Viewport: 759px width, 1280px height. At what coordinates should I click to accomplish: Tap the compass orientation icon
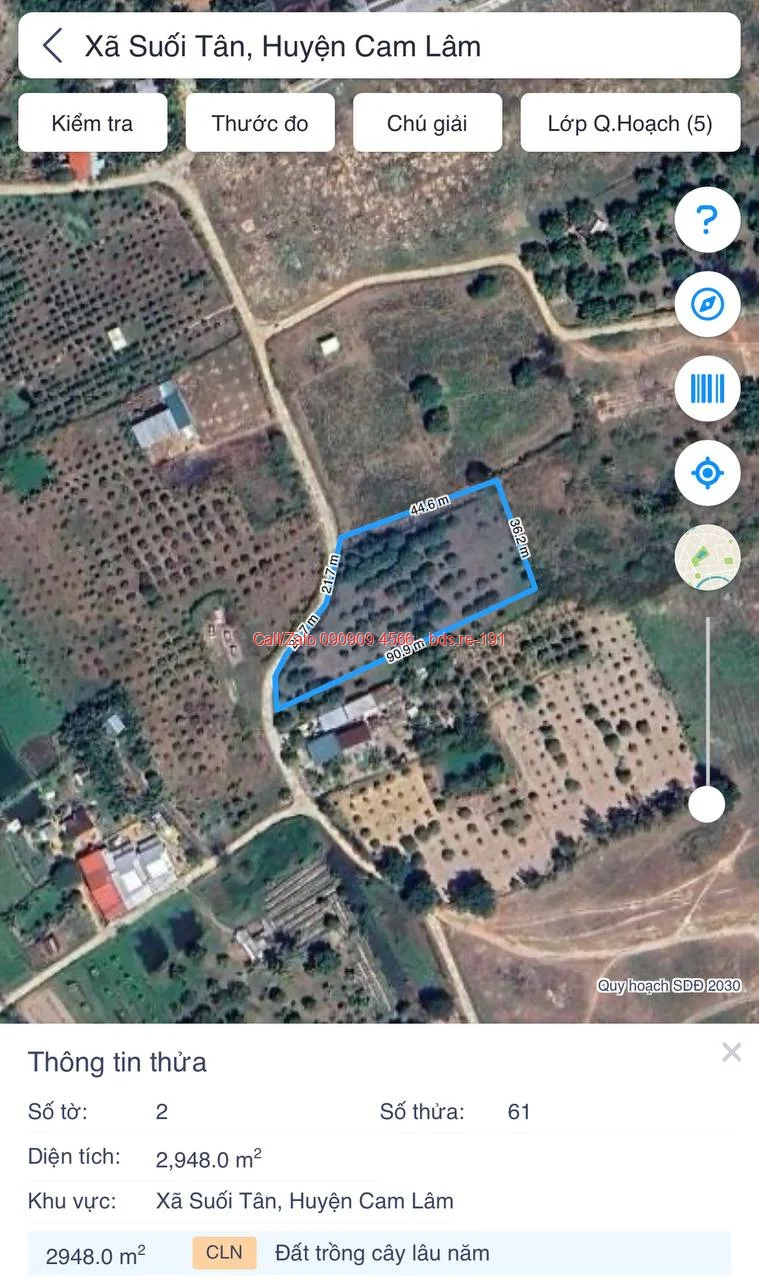(707, 304)
